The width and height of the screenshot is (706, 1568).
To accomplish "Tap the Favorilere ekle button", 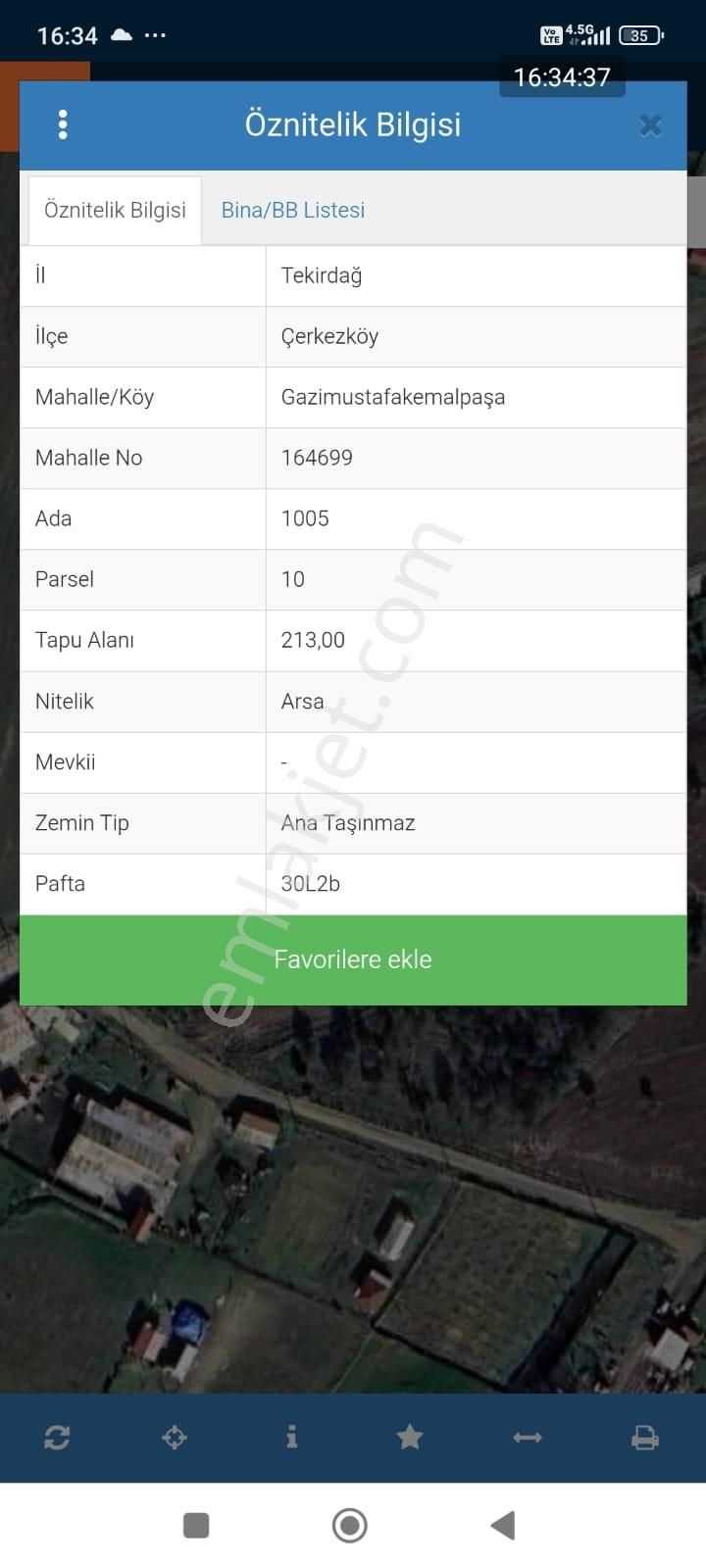I will [x=353, y=959].
